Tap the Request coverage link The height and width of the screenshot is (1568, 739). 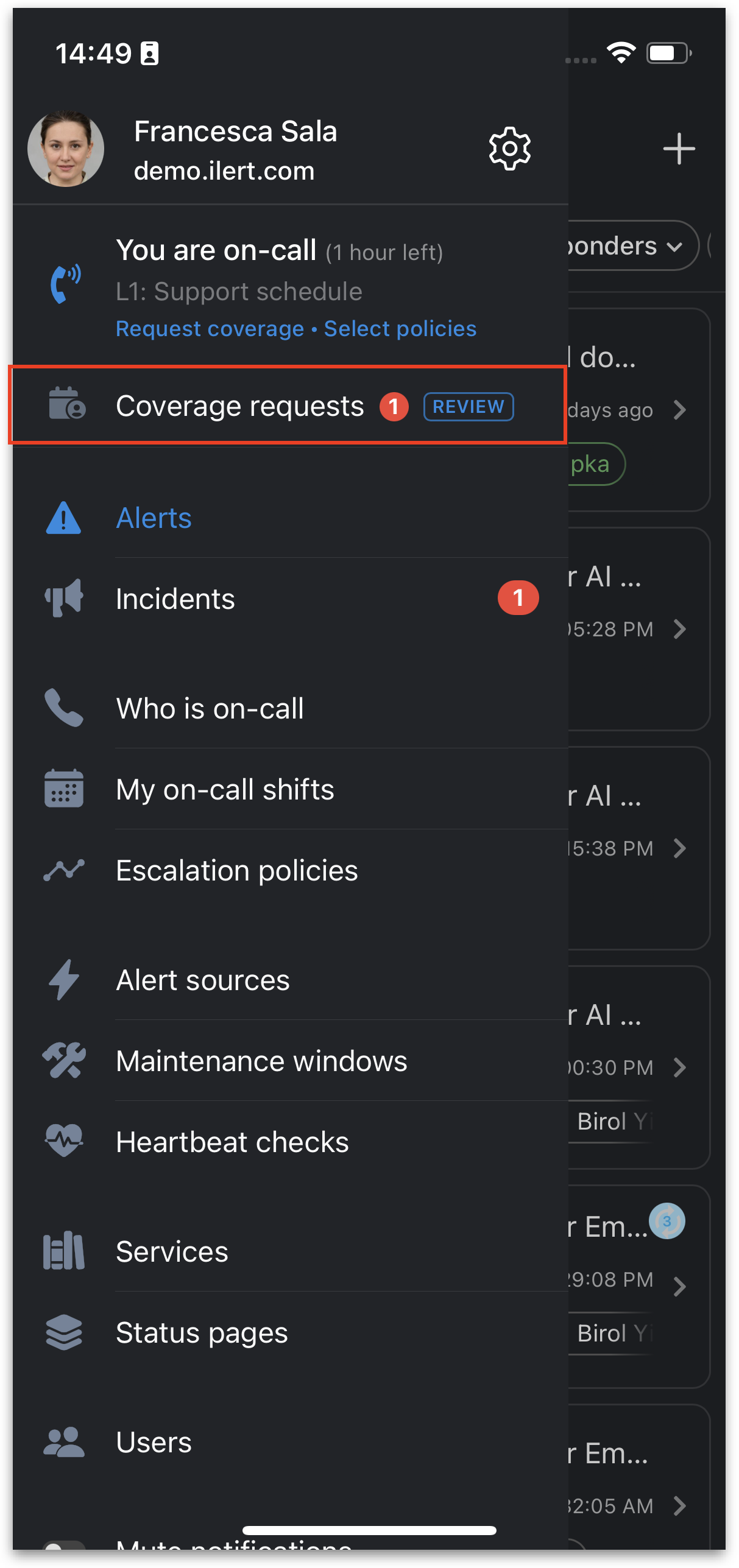click(x=210, y=329)
